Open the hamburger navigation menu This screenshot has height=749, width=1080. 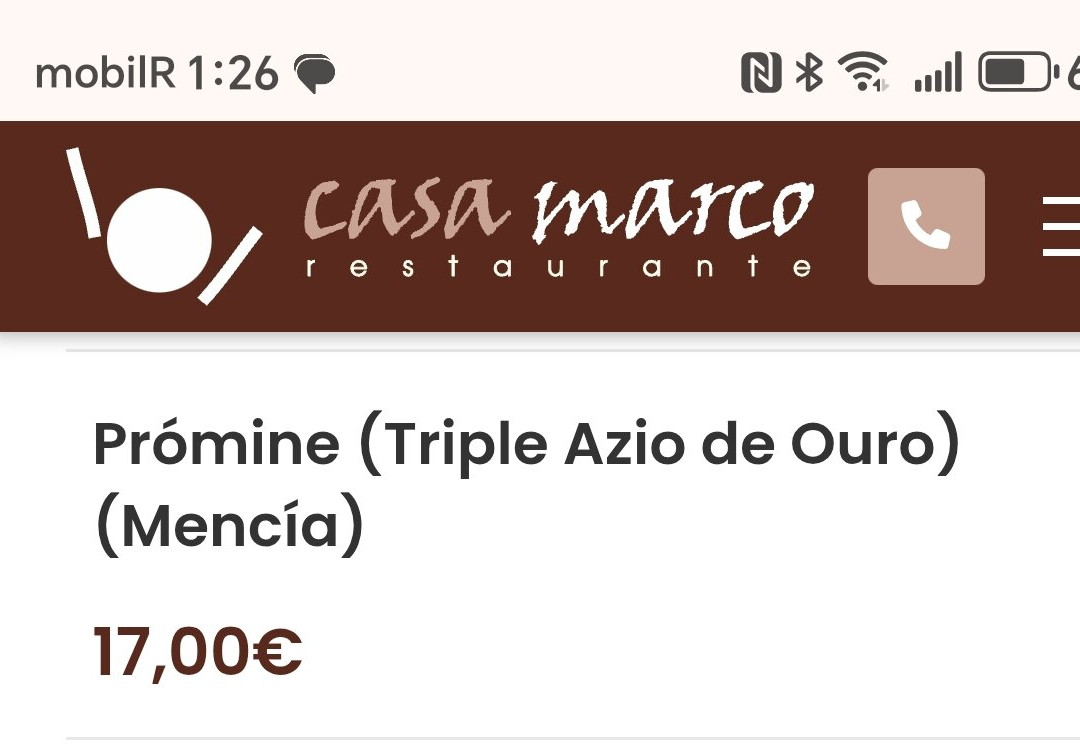1062,226
